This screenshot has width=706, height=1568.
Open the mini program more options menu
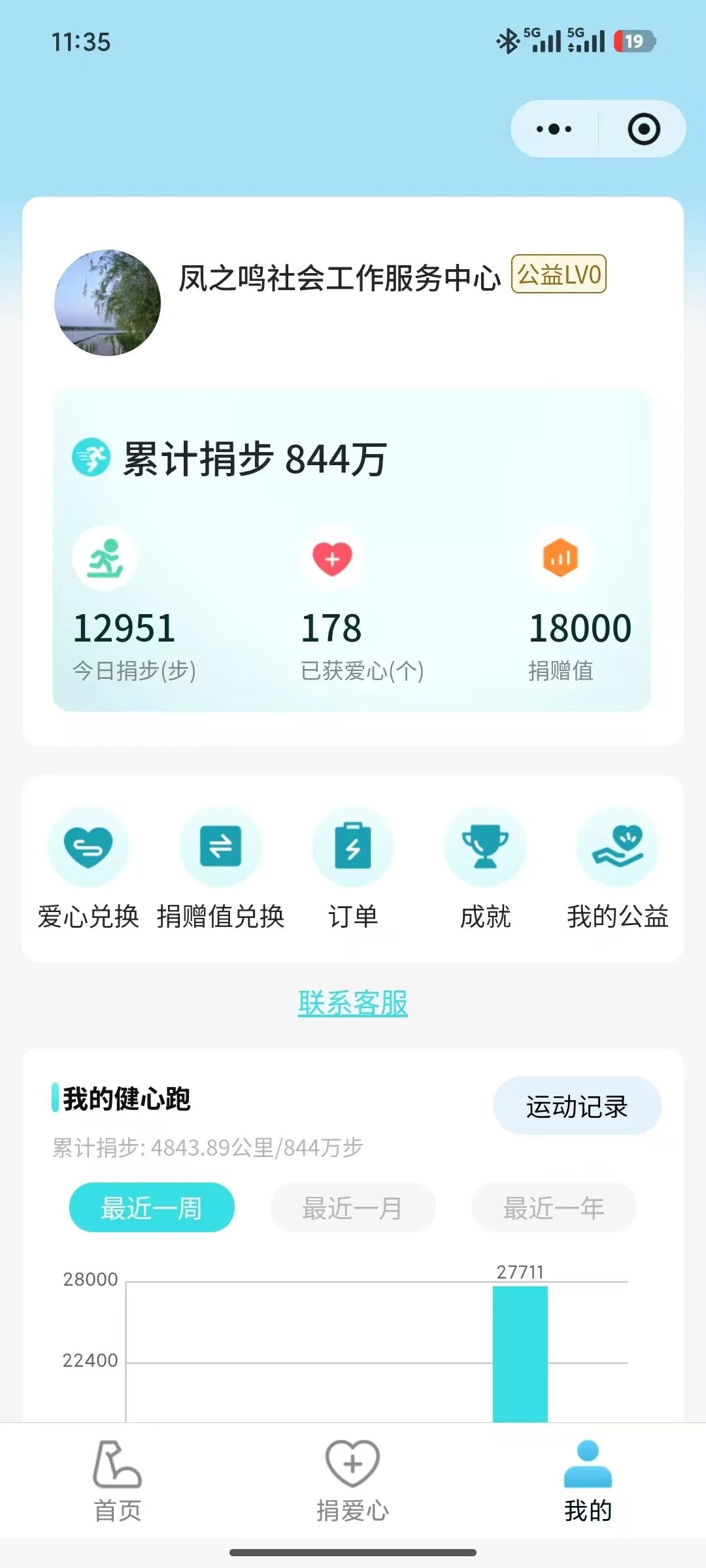[x=554, y=129]
